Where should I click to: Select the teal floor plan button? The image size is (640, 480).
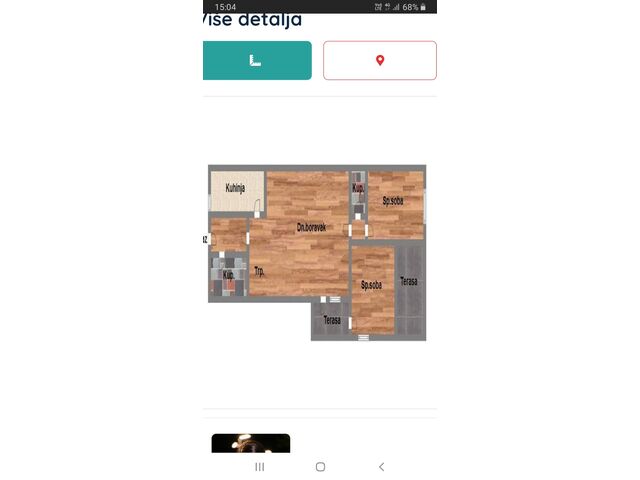tap(257, 60)
